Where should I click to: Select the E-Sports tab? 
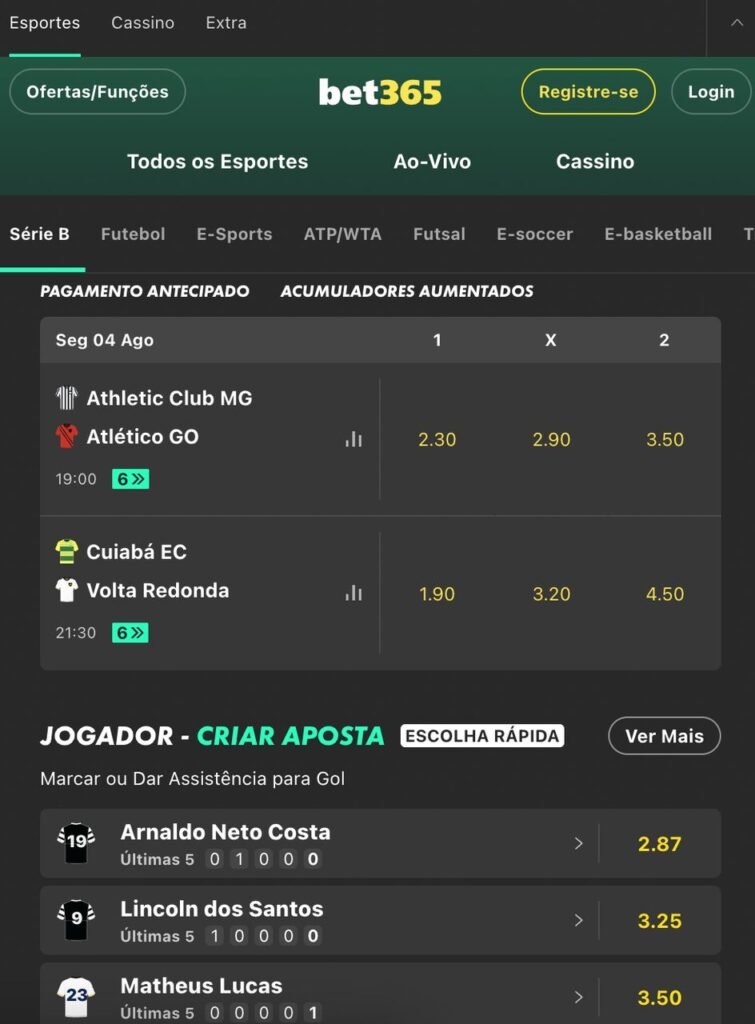click(234, 234)
